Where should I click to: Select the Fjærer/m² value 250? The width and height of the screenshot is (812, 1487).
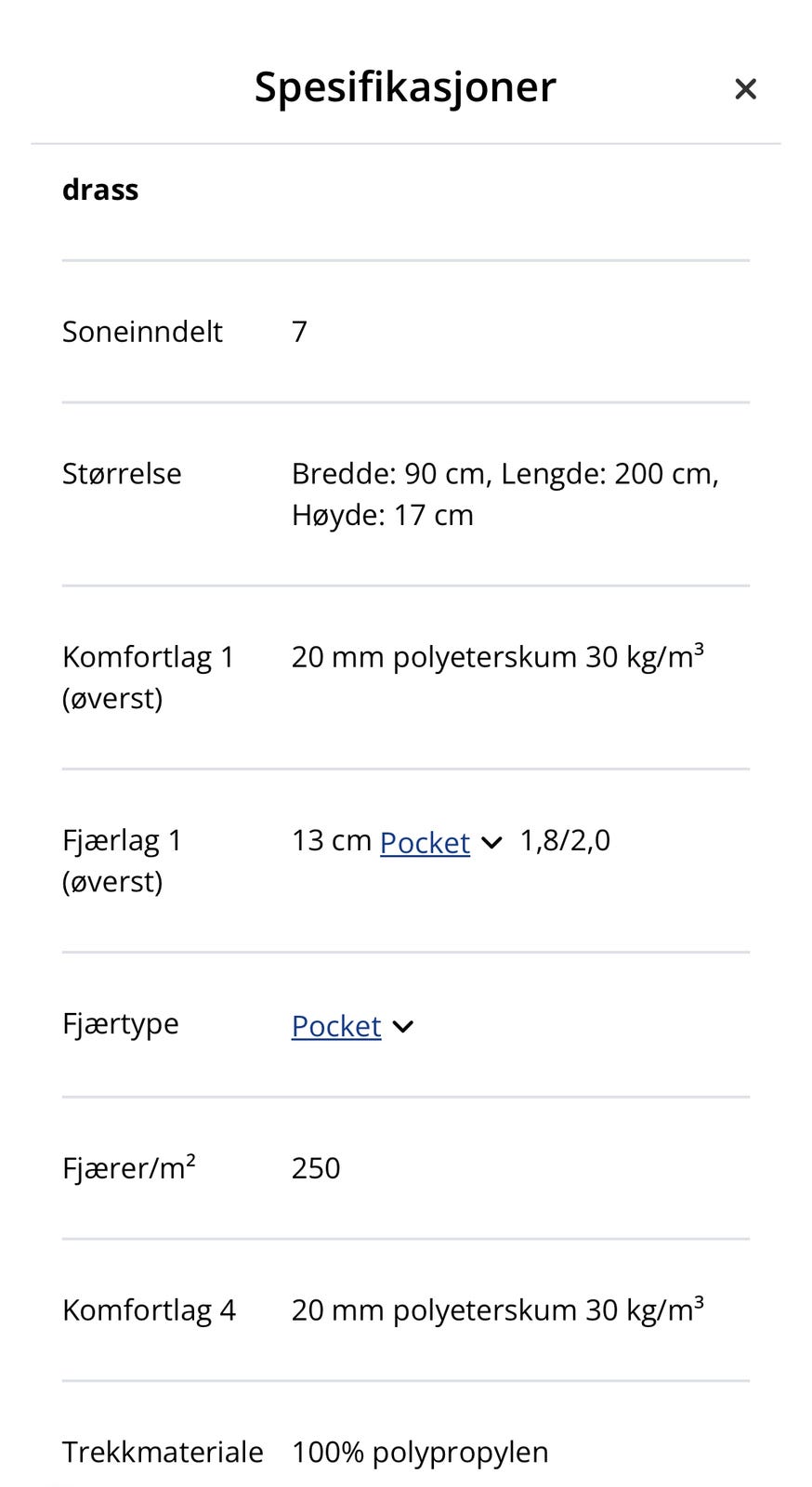coord(315,1167)
